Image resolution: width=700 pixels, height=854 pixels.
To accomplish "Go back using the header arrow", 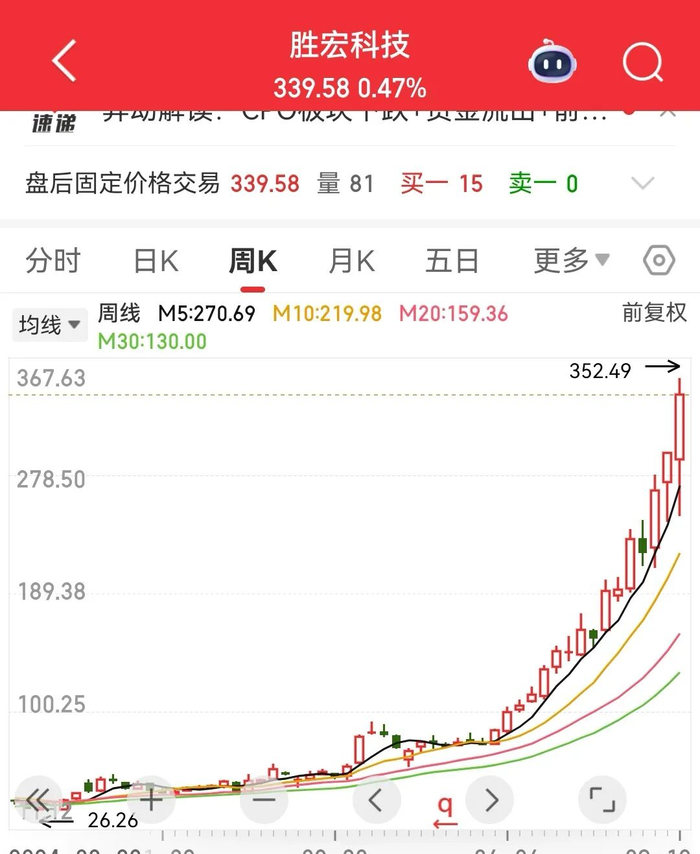I will (x=63, y=62).
